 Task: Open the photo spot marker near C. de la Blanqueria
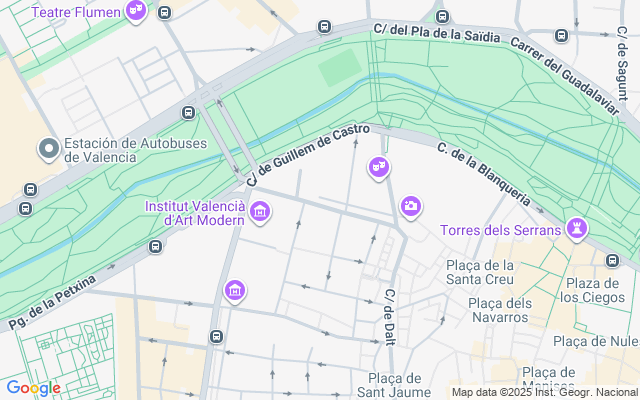tap(410, 207)
